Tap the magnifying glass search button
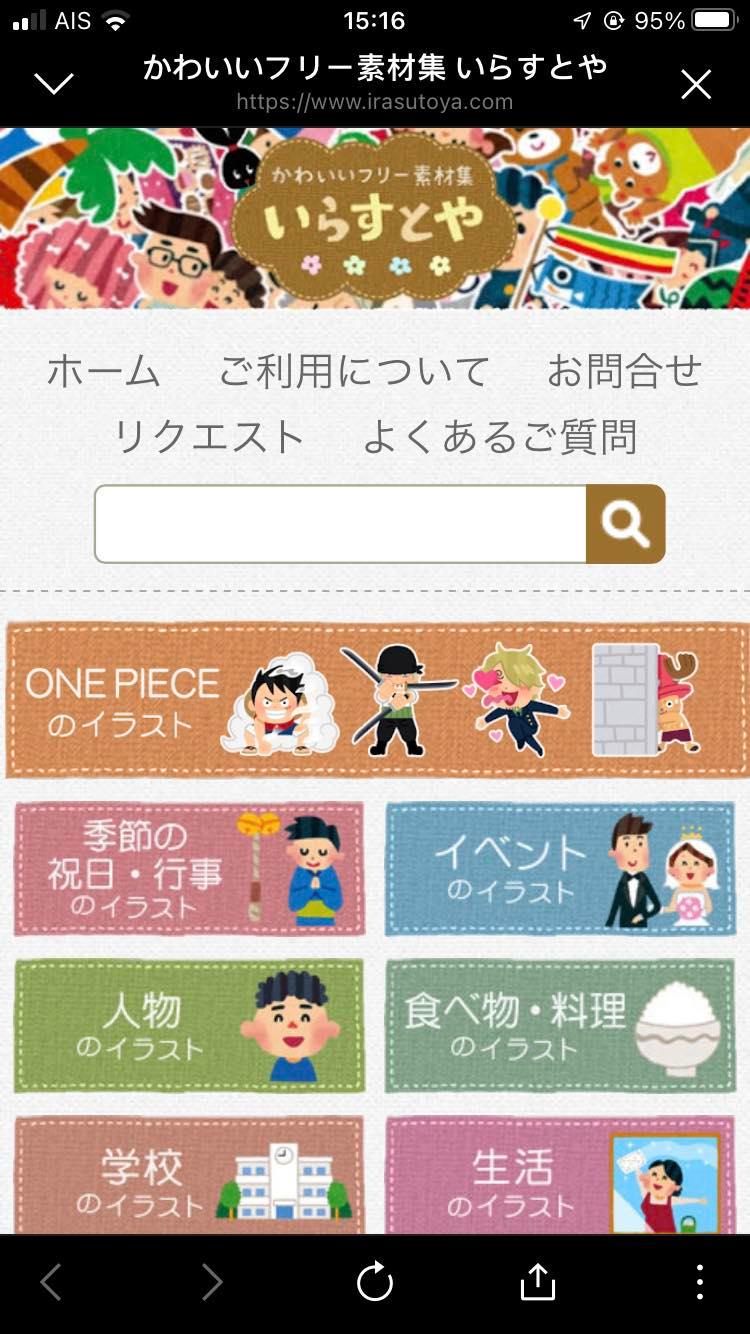 625,525
